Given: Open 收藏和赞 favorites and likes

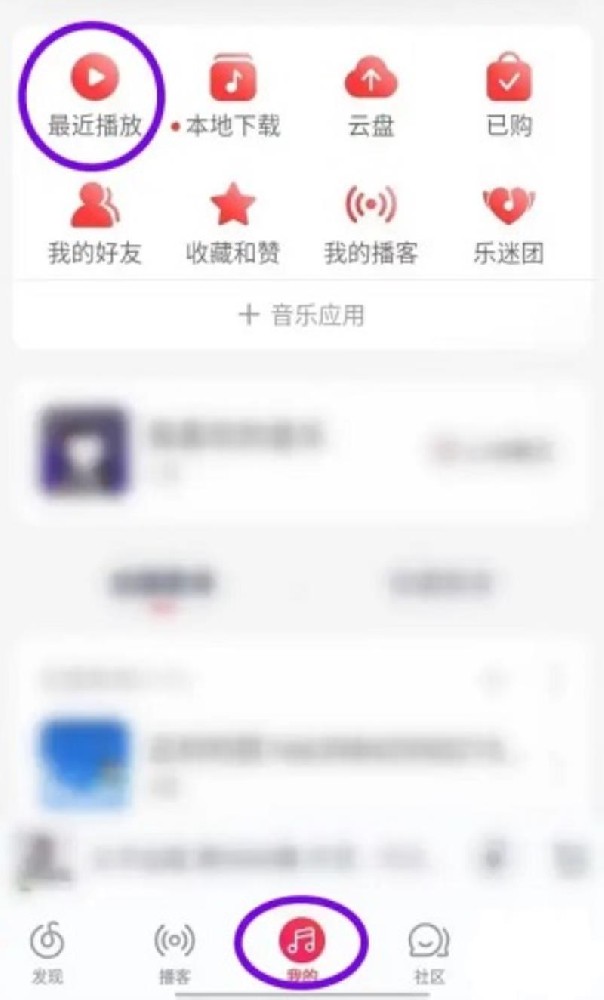Looking at the screenshot, I should pos(232,224).
